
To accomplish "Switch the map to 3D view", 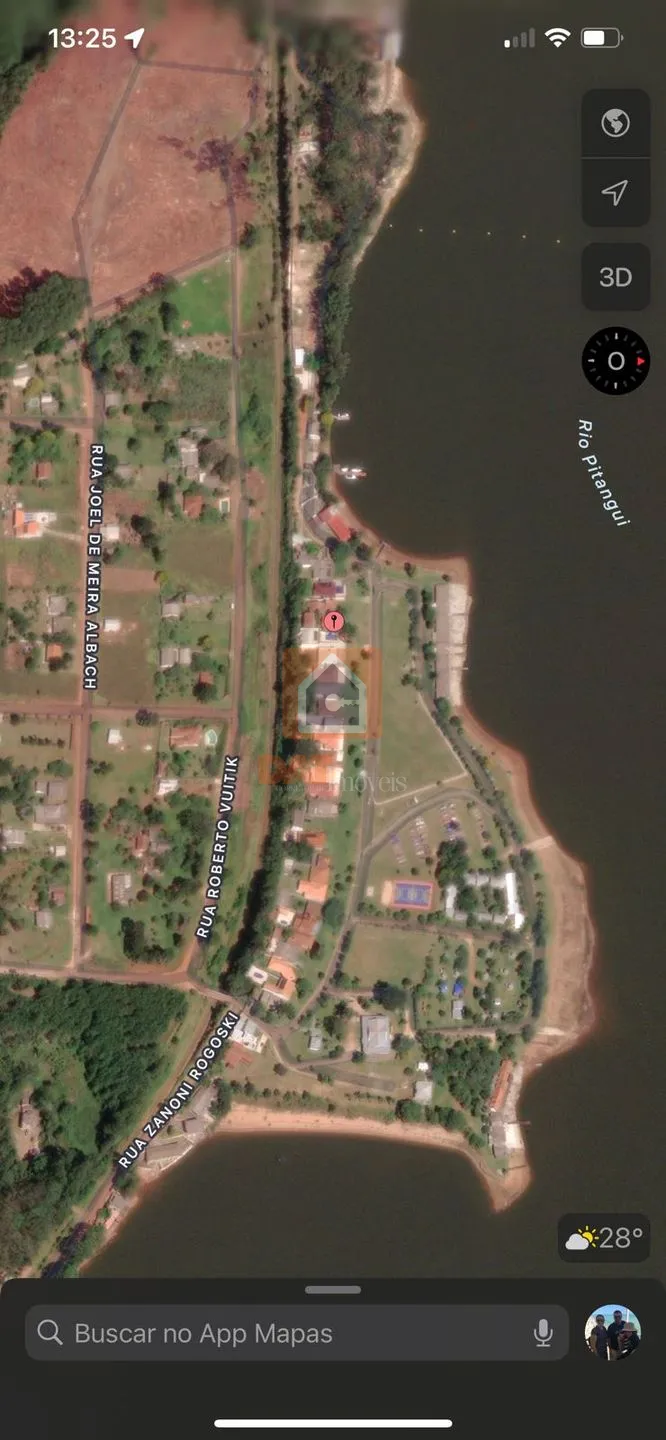I will point(615,277).
